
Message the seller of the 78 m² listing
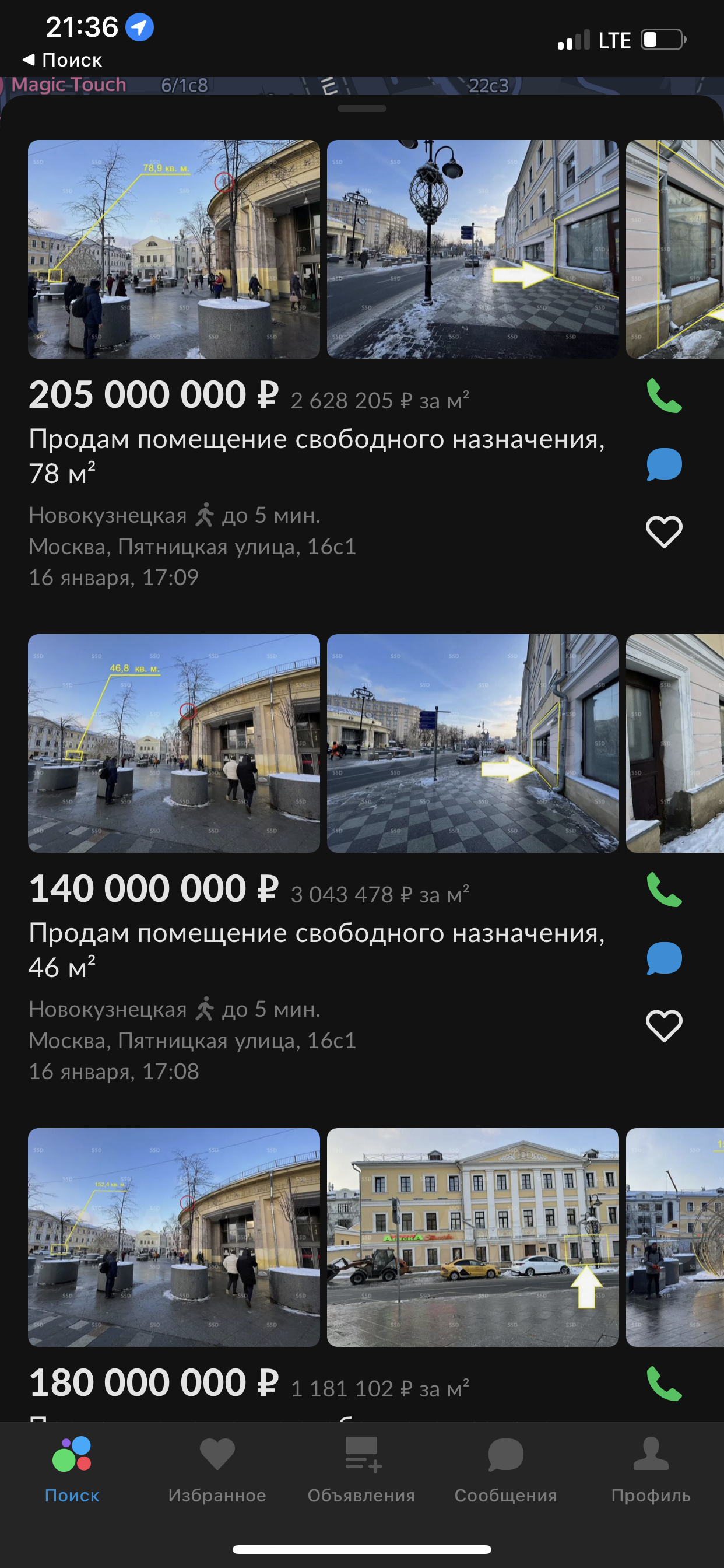(664, 464)
